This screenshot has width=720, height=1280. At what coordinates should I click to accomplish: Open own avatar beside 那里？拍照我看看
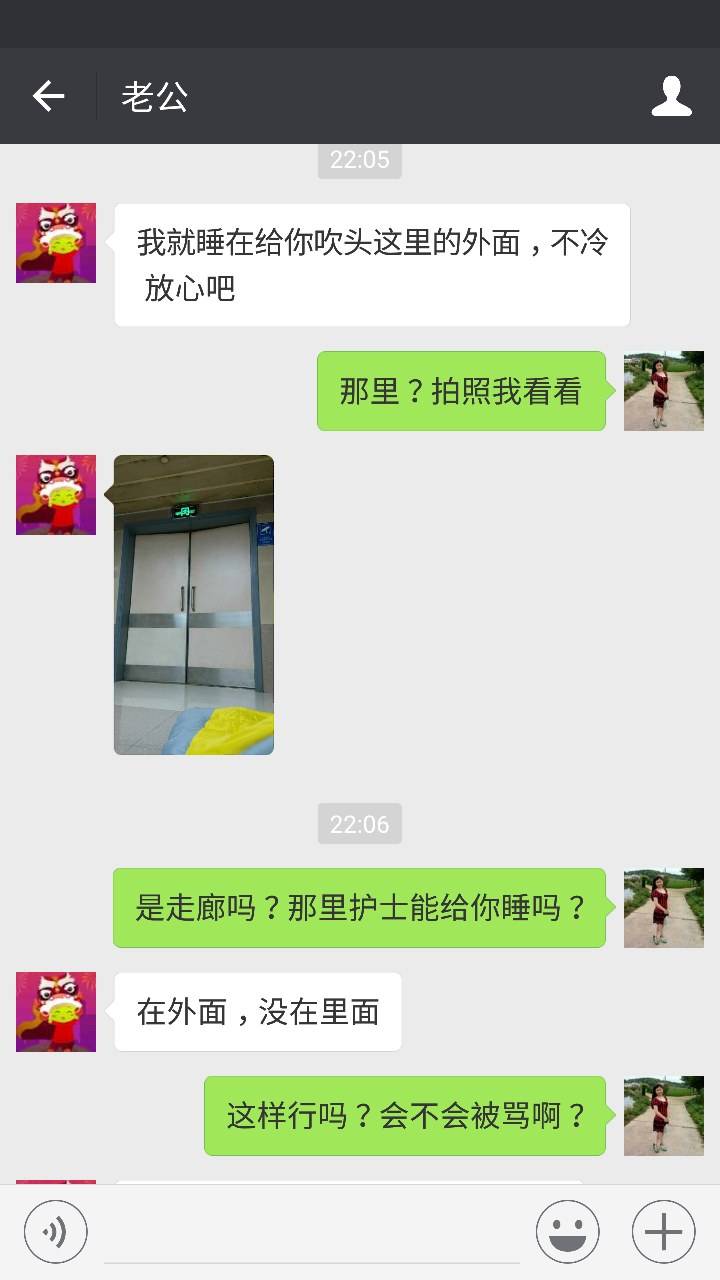tap(663, 391)
